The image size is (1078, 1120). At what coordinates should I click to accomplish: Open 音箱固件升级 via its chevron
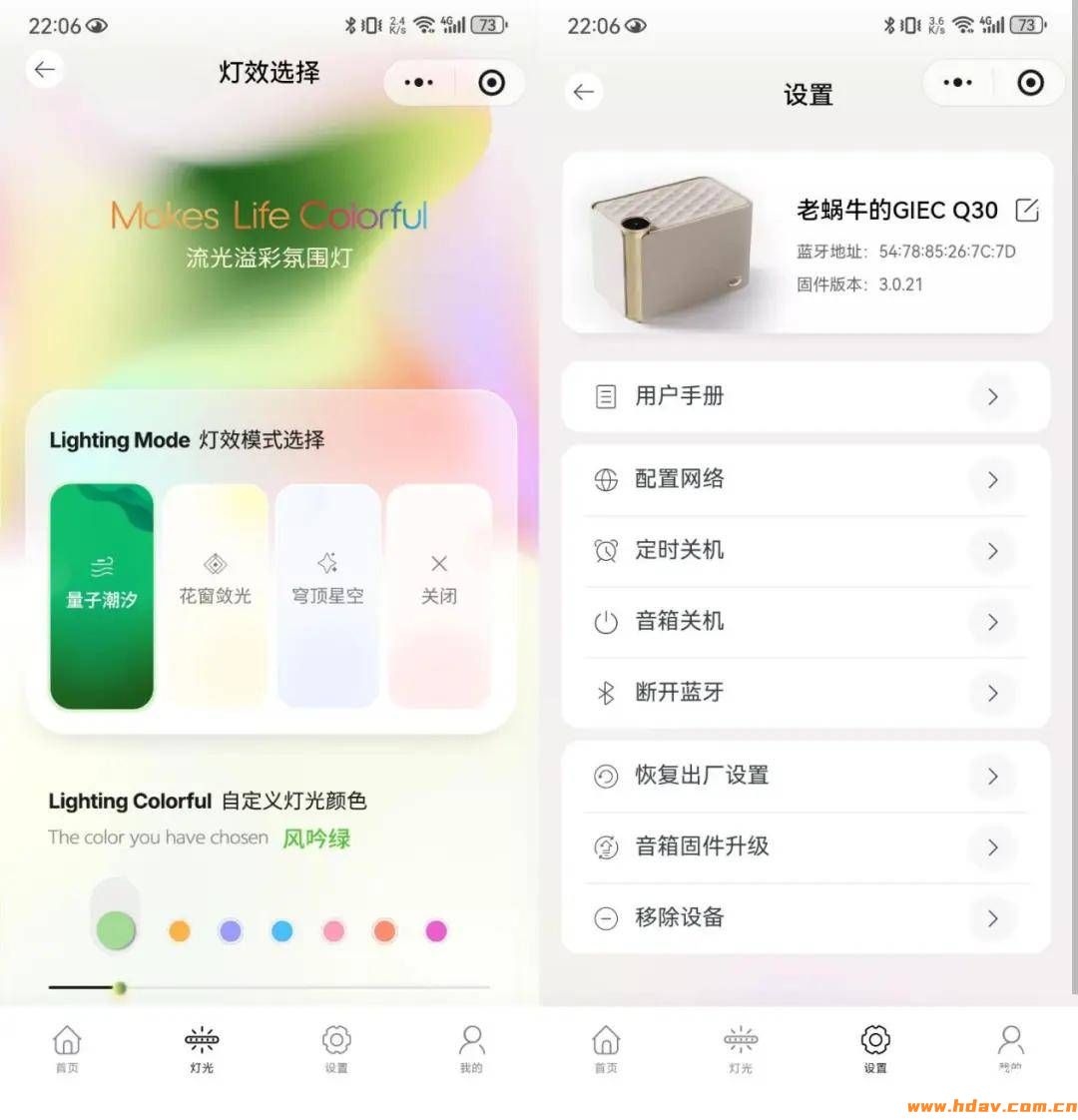coord(992,847)
